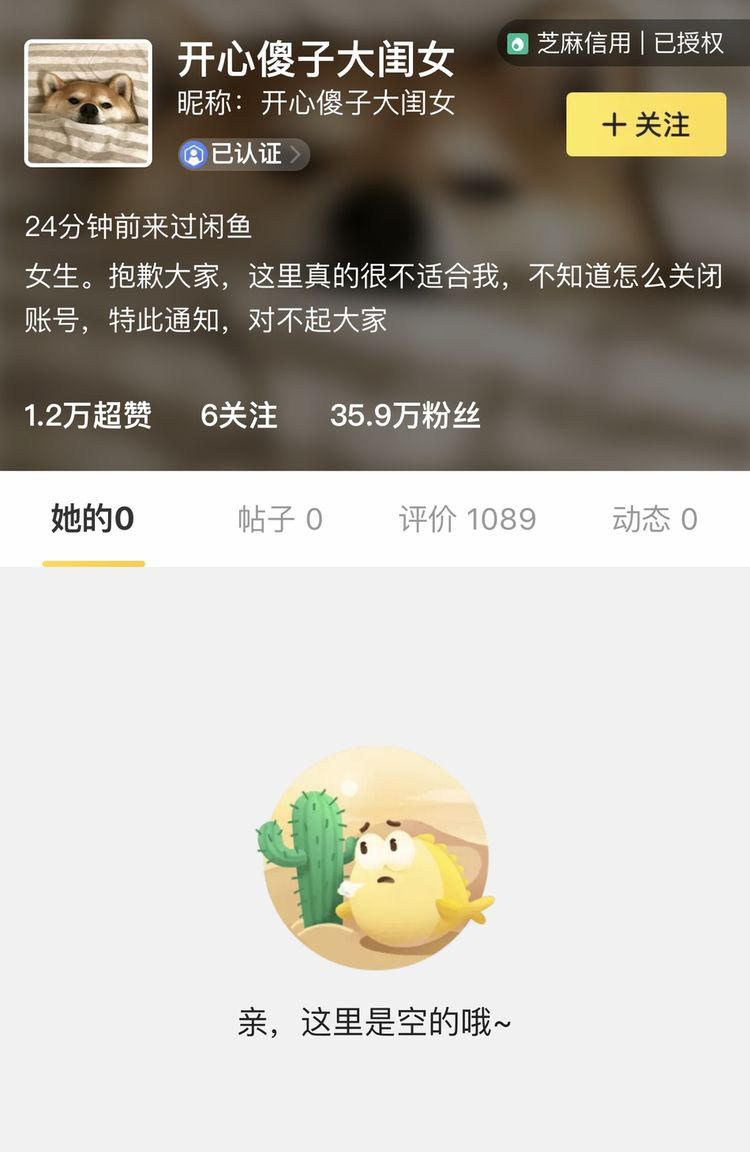Image resolution: width=750 pixels, height=1152 pixels.
Task: Open the 芝麻信用 已授权 badge
Action: pos(616,43)
